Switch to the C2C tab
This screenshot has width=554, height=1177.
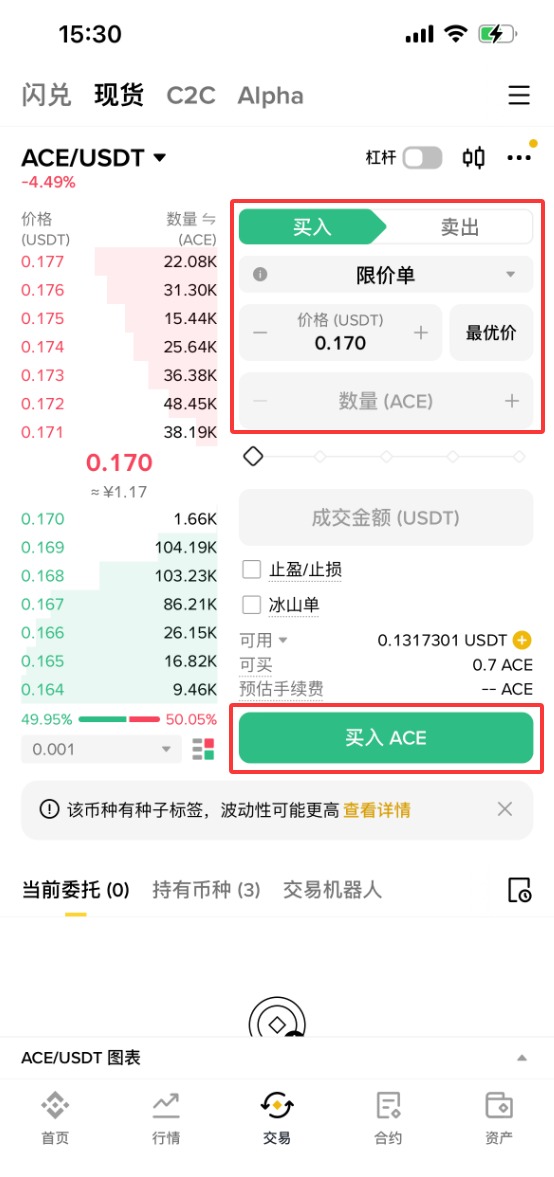pyautogui.click(x=191, y=95)
